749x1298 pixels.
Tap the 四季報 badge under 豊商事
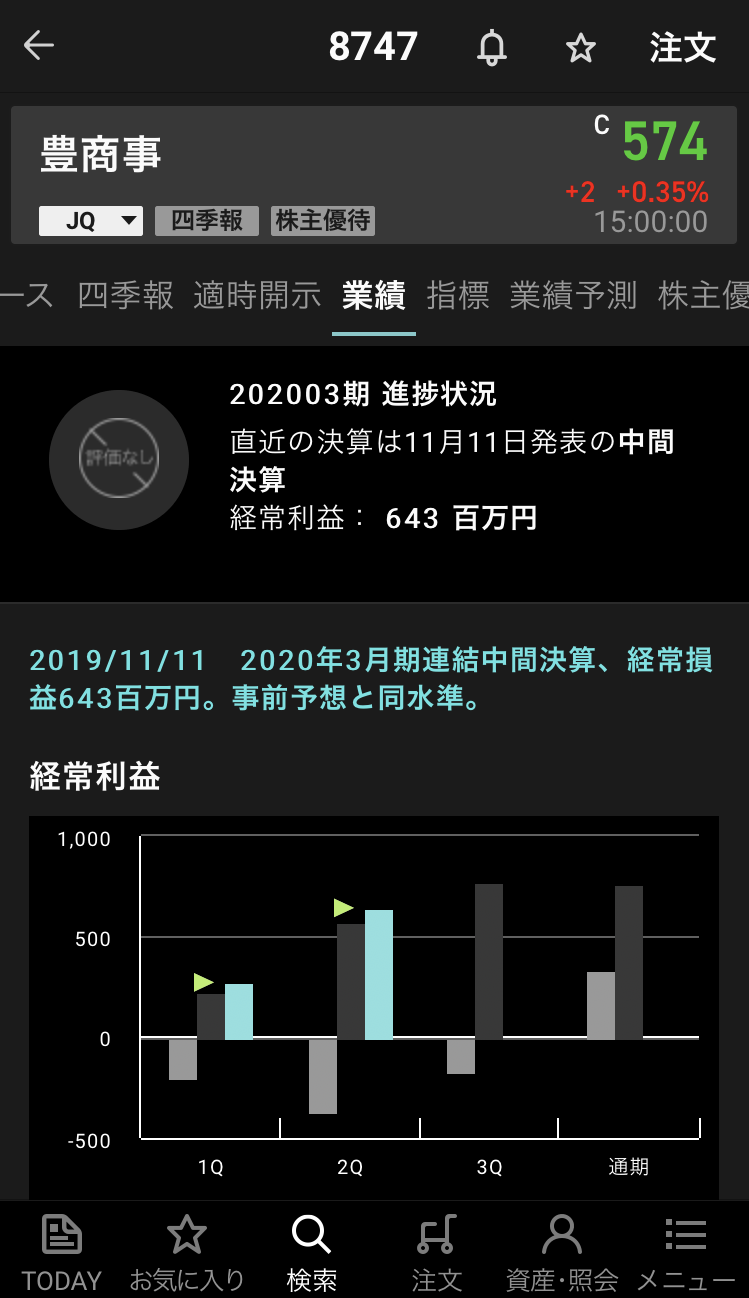pyautogui.click(x=207, y=221)
